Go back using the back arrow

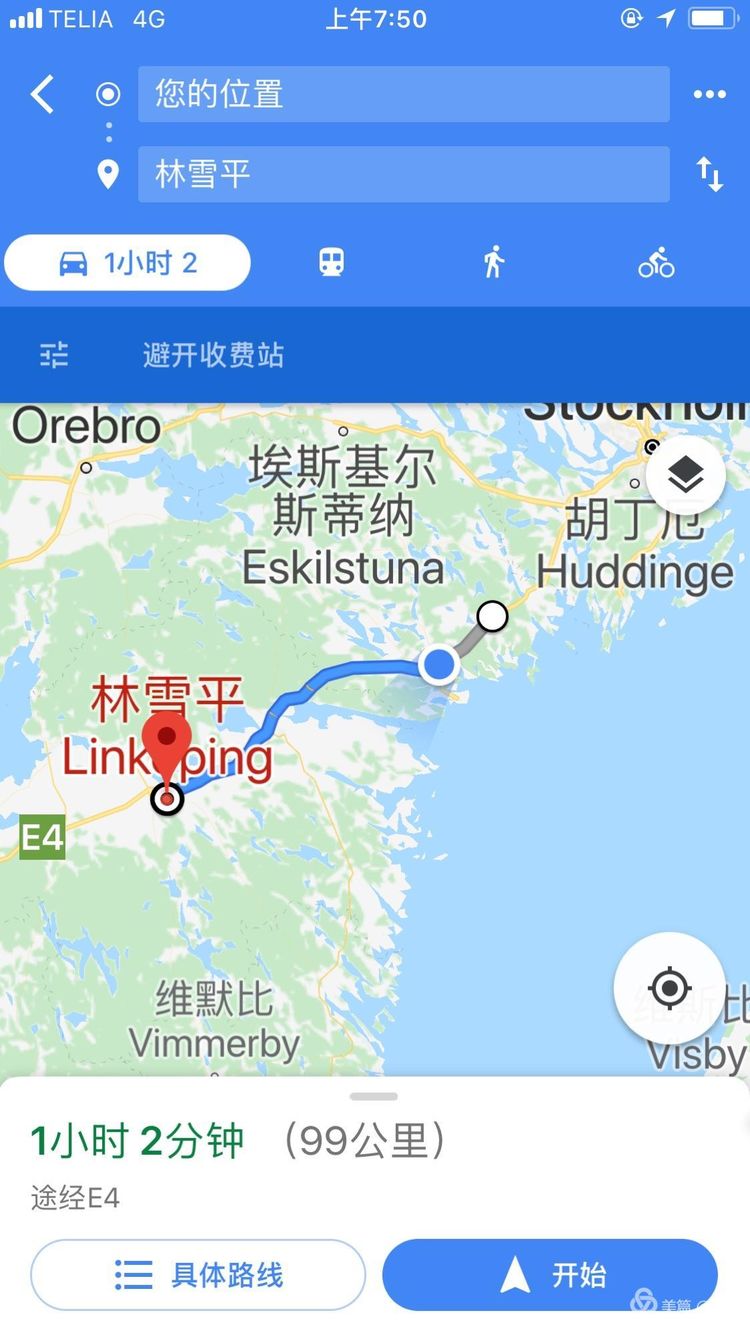42,95
